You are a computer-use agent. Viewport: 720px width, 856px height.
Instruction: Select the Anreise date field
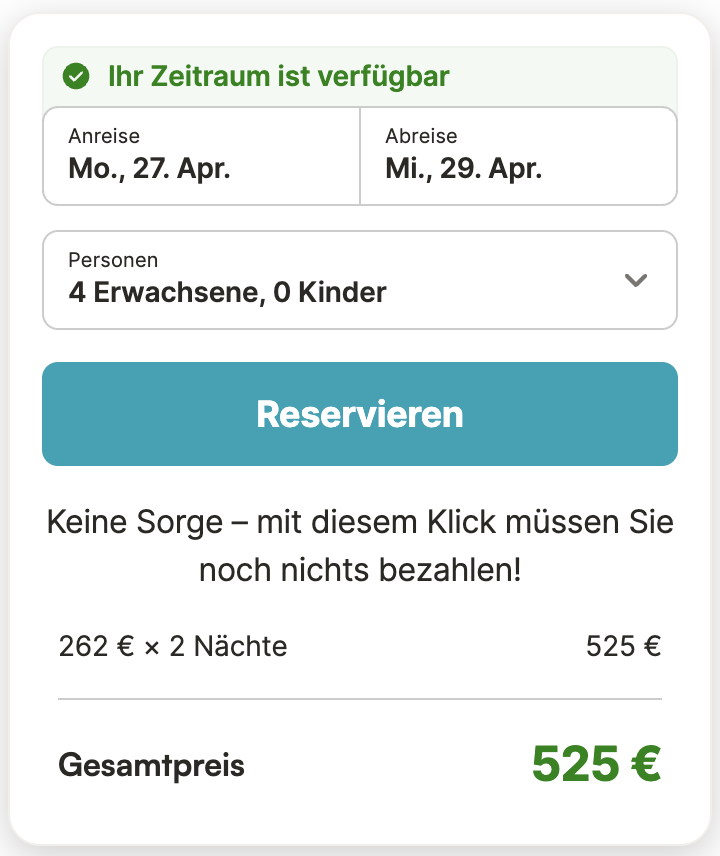tap(200, 156)
